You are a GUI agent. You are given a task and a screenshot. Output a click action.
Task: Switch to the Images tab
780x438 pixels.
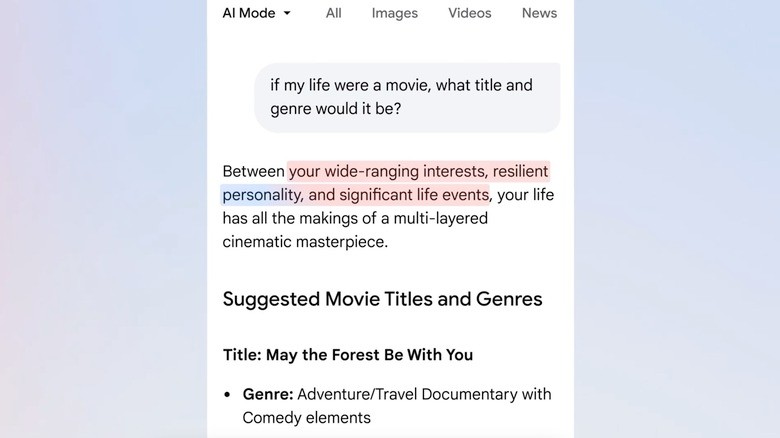tap(395, 13)
